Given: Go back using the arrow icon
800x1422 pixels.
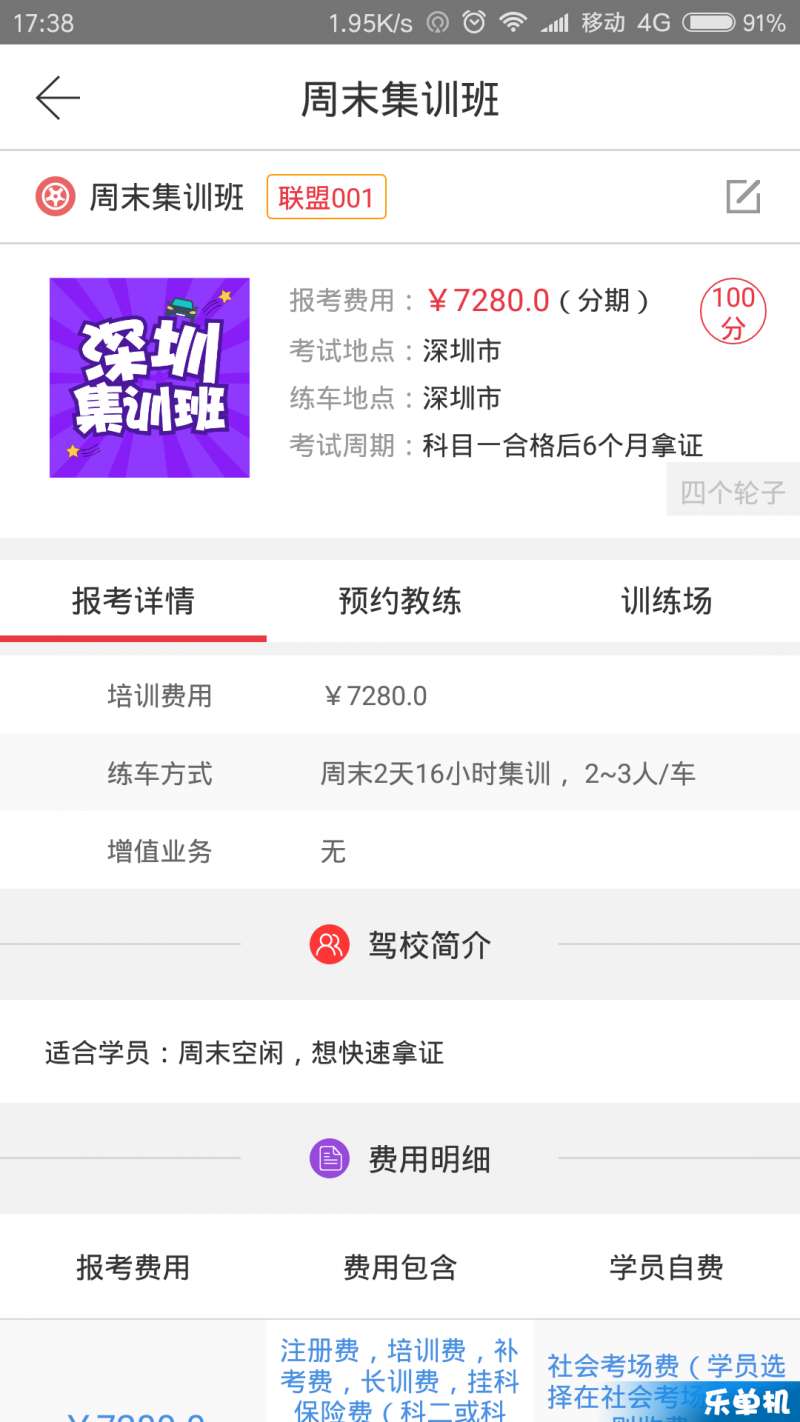Looking at the screenshot, I should click(x=58, y=98).
